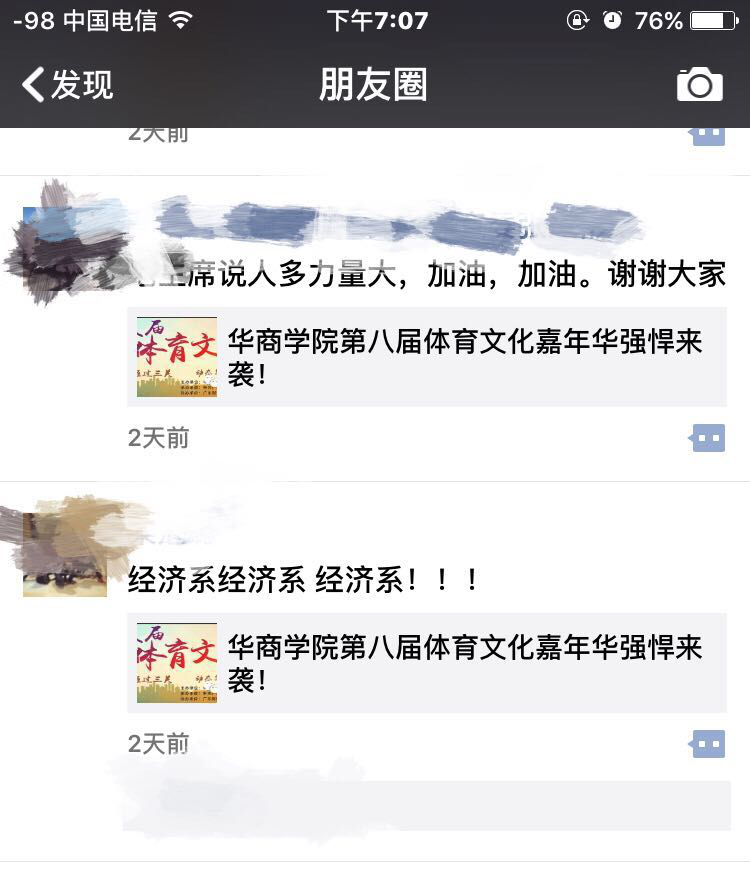The height and width of the screenshot is (879, 750).
Task: Open comment menu for 经济系经济系 post
Action: 708,744
